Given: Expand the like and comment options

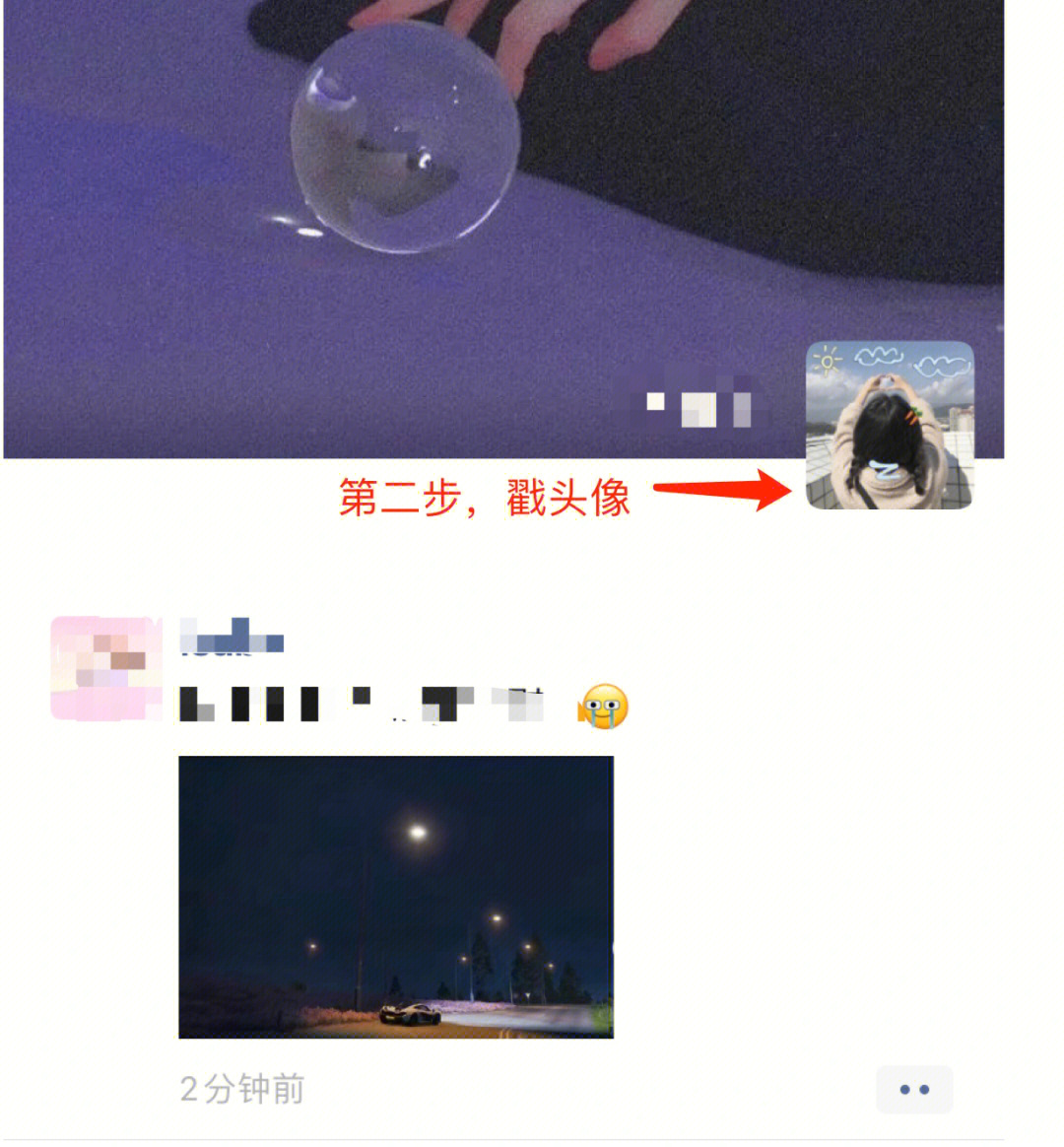Looking at the screenshot, I should (x=914, y=1089).
